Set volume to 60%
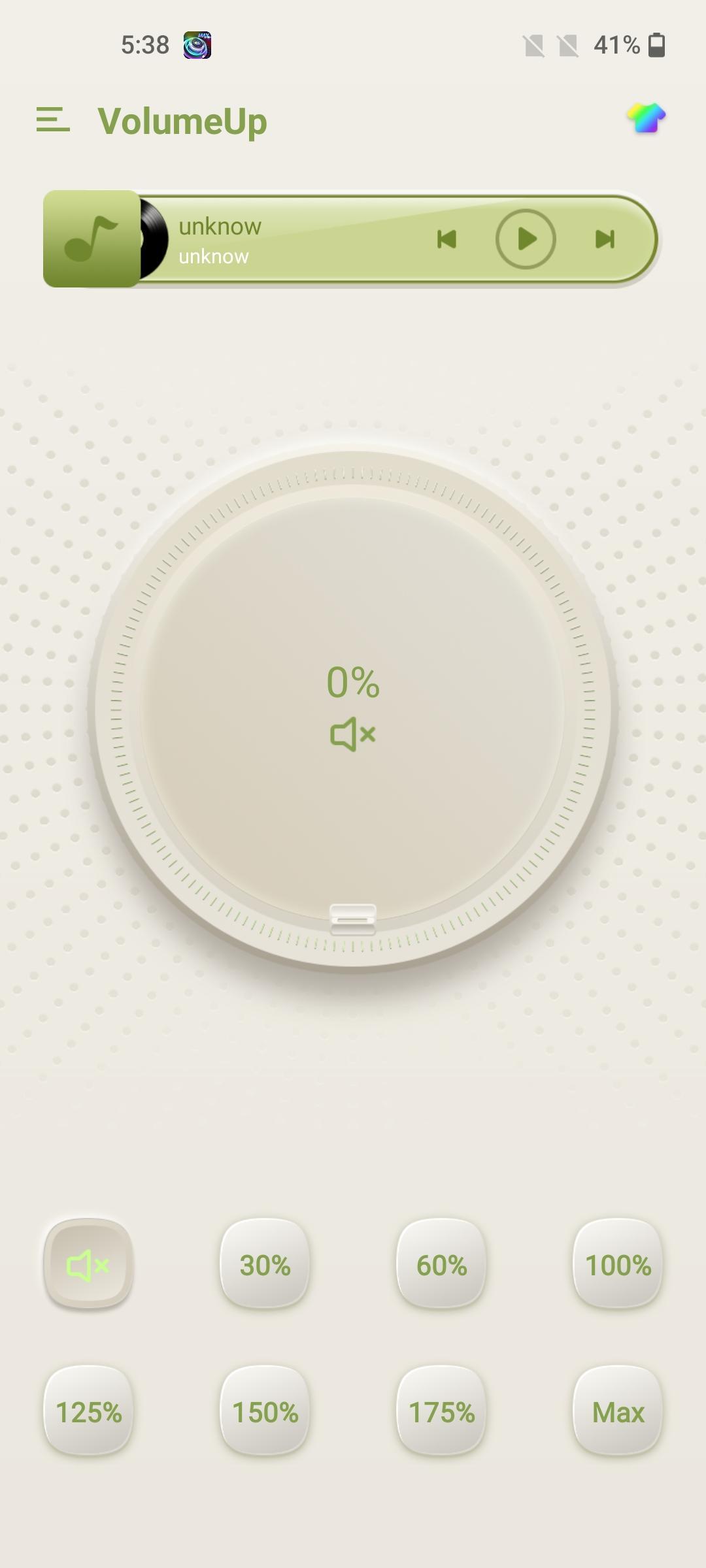This screenshot has width=706, height=1568. click(x=441, y=1266)
